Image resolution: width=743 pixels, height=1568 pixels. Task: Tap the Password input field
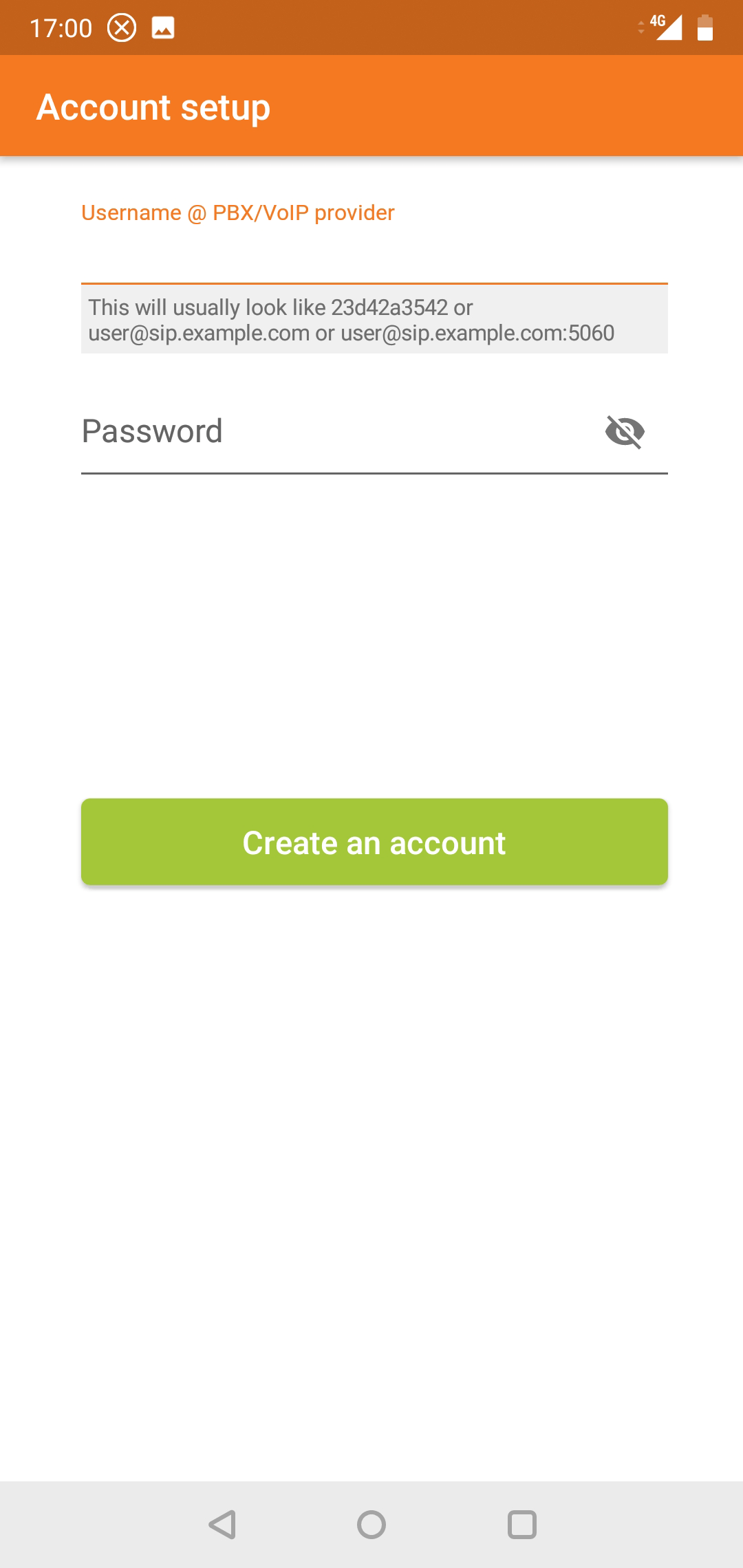[337, 432]
